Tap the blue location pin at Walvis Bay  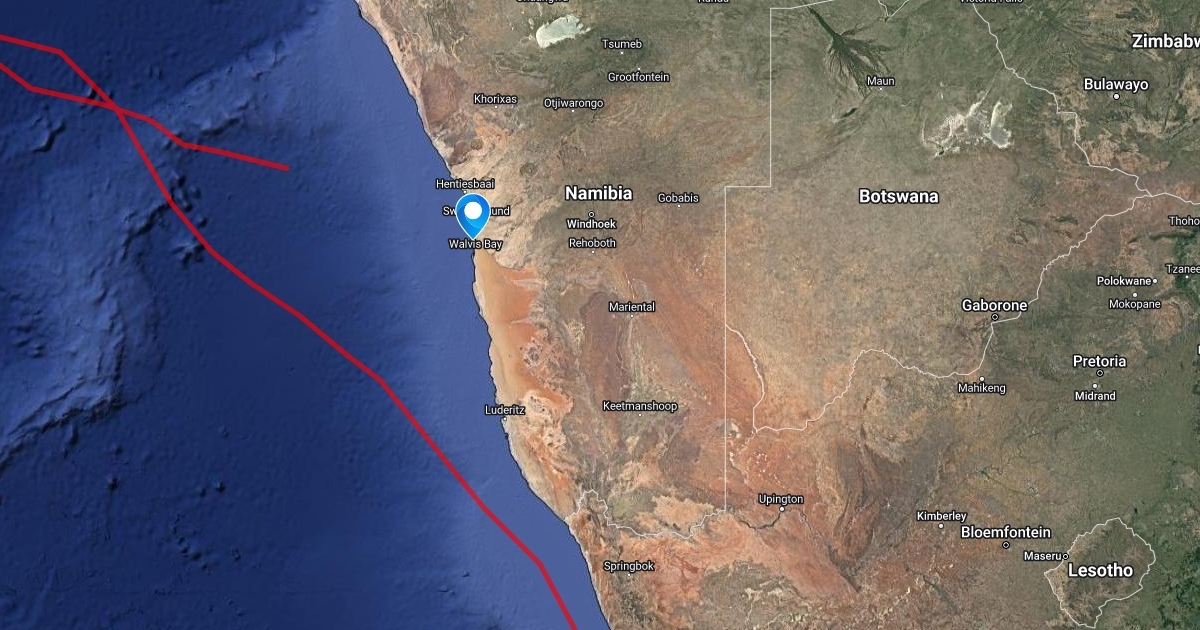click(472, 213)
